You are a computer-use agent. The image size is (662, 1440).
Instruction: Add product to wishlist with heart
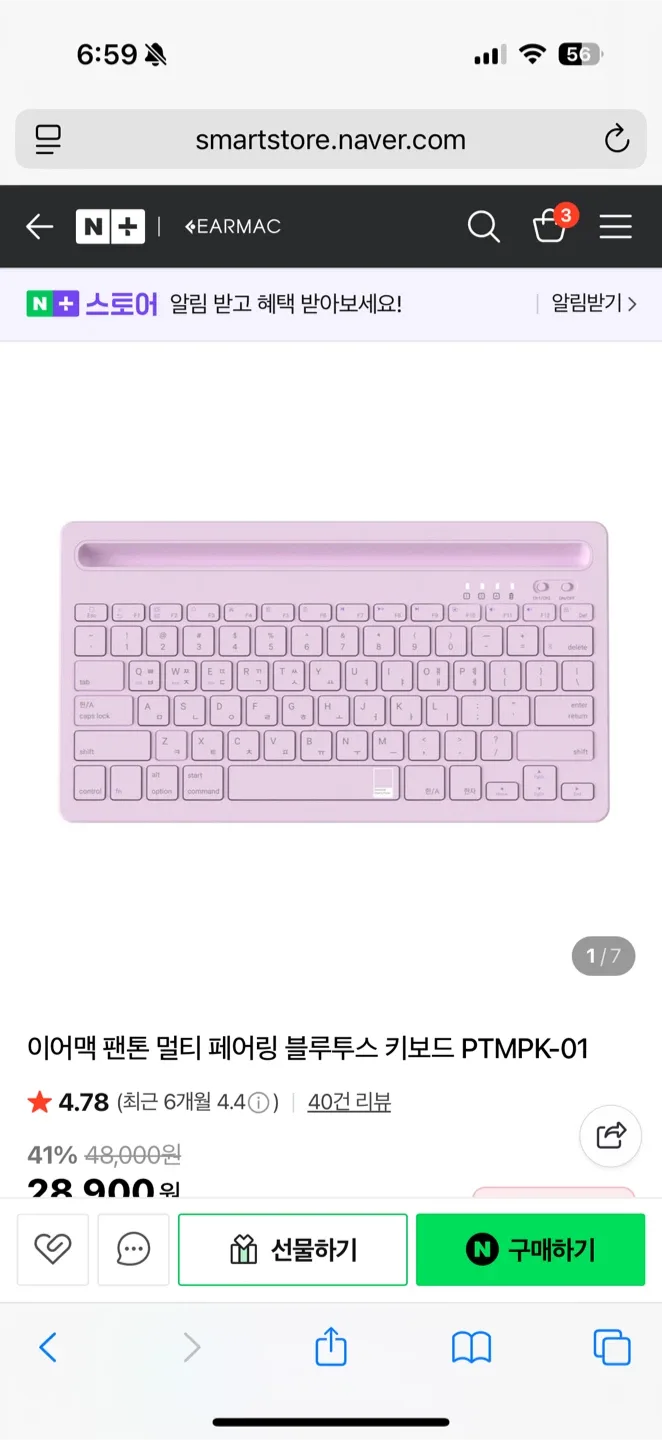tap(53, 1248)
